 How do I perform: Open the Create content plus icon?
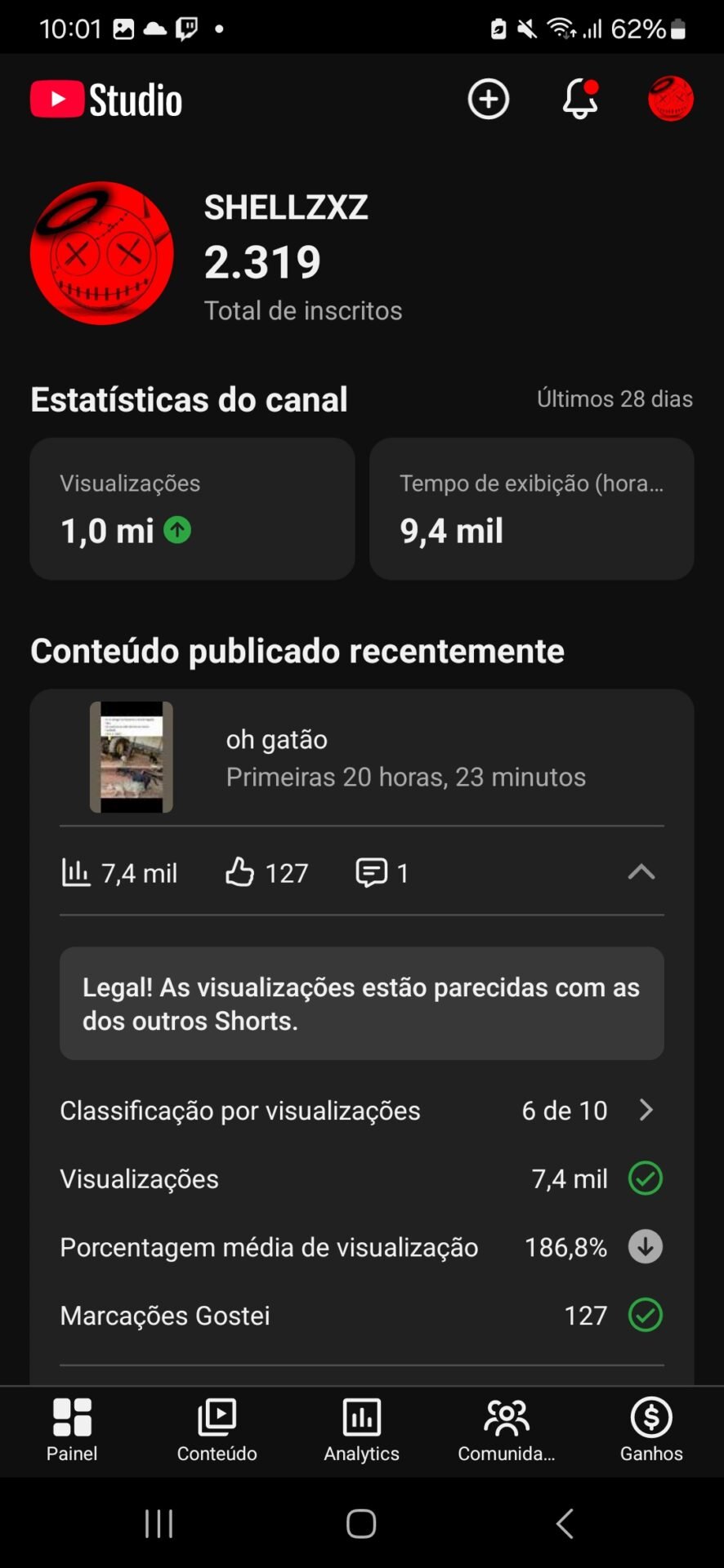[488, 98]
